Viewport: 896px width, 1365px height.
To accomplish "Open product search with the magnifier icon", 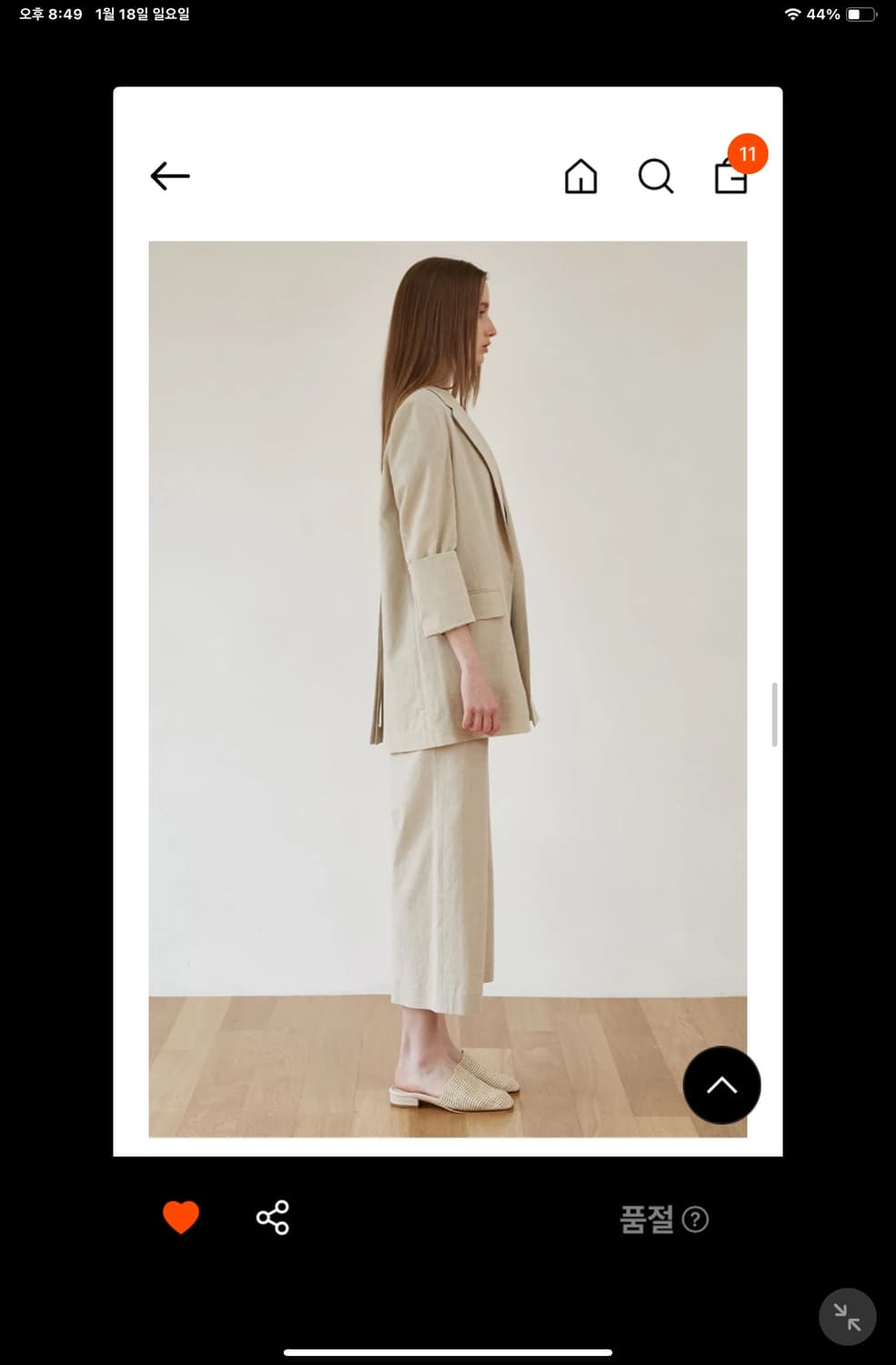I will point(654,177).
